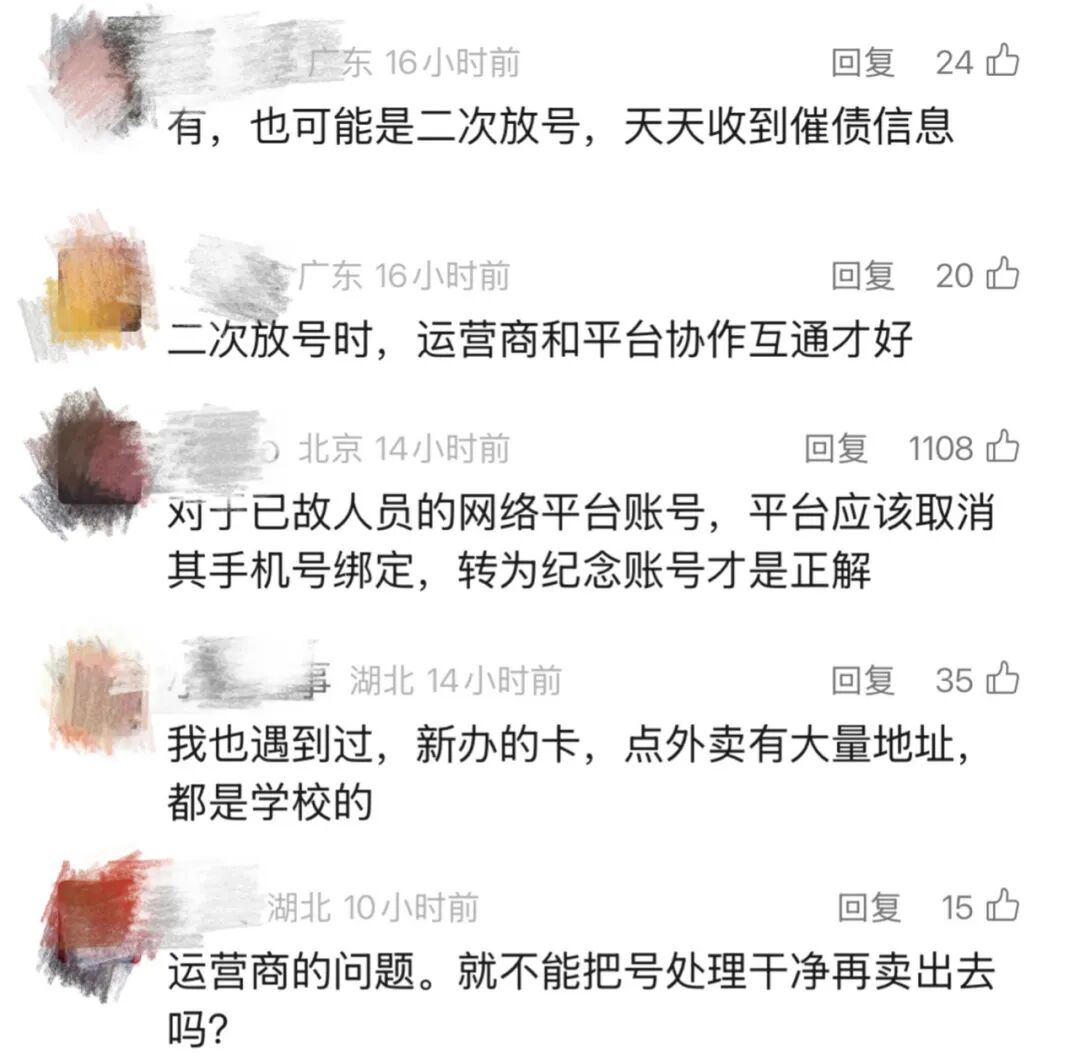This screenshot has width=1080, height=1060.
Task: Reply to the Beijing comment about 纪念账号
Action: click(836, 448)
